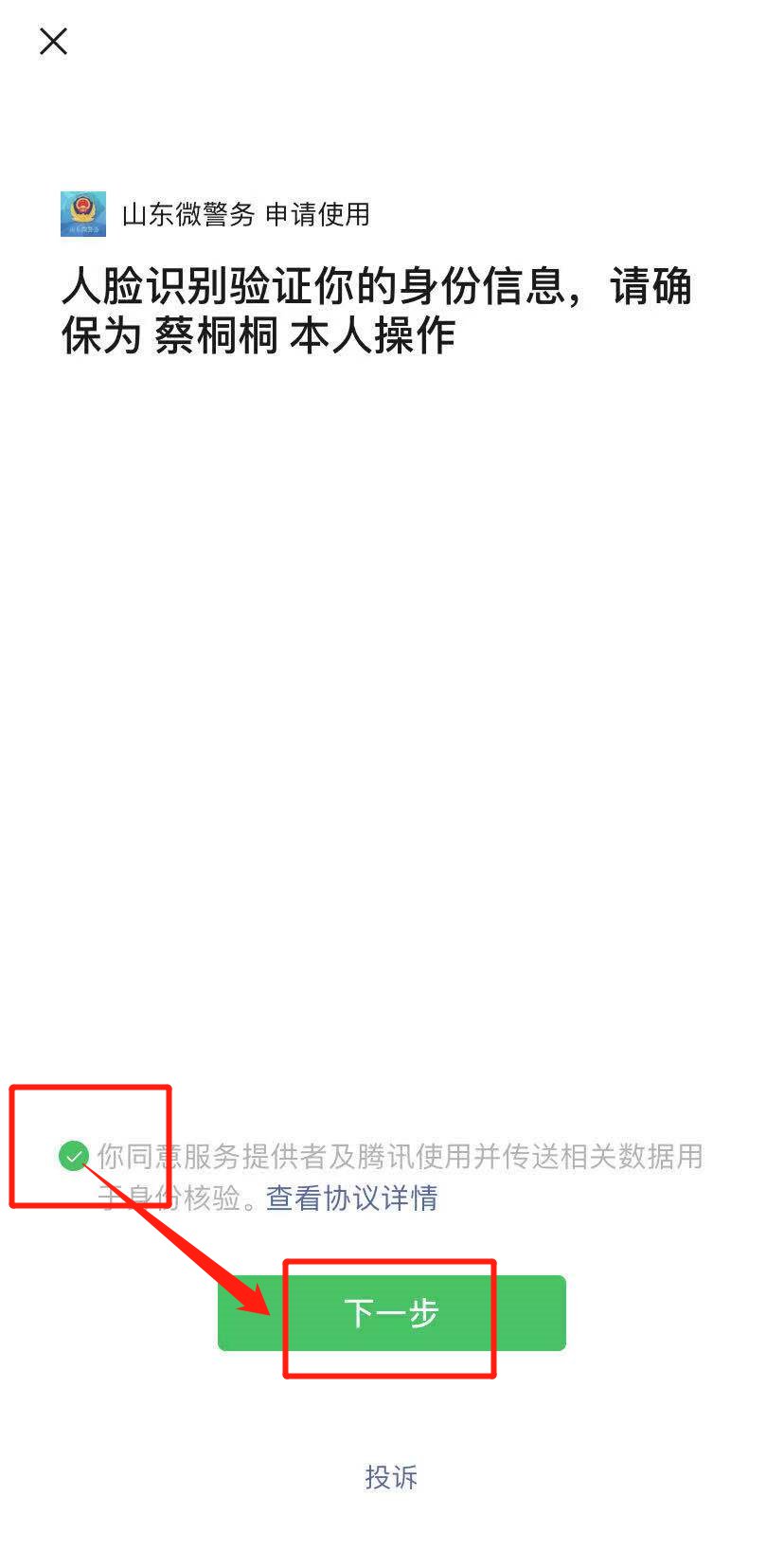Tap the green 下一步 button
The height and width of the screenshot is (1550, 784).
tap(391, 1313)
